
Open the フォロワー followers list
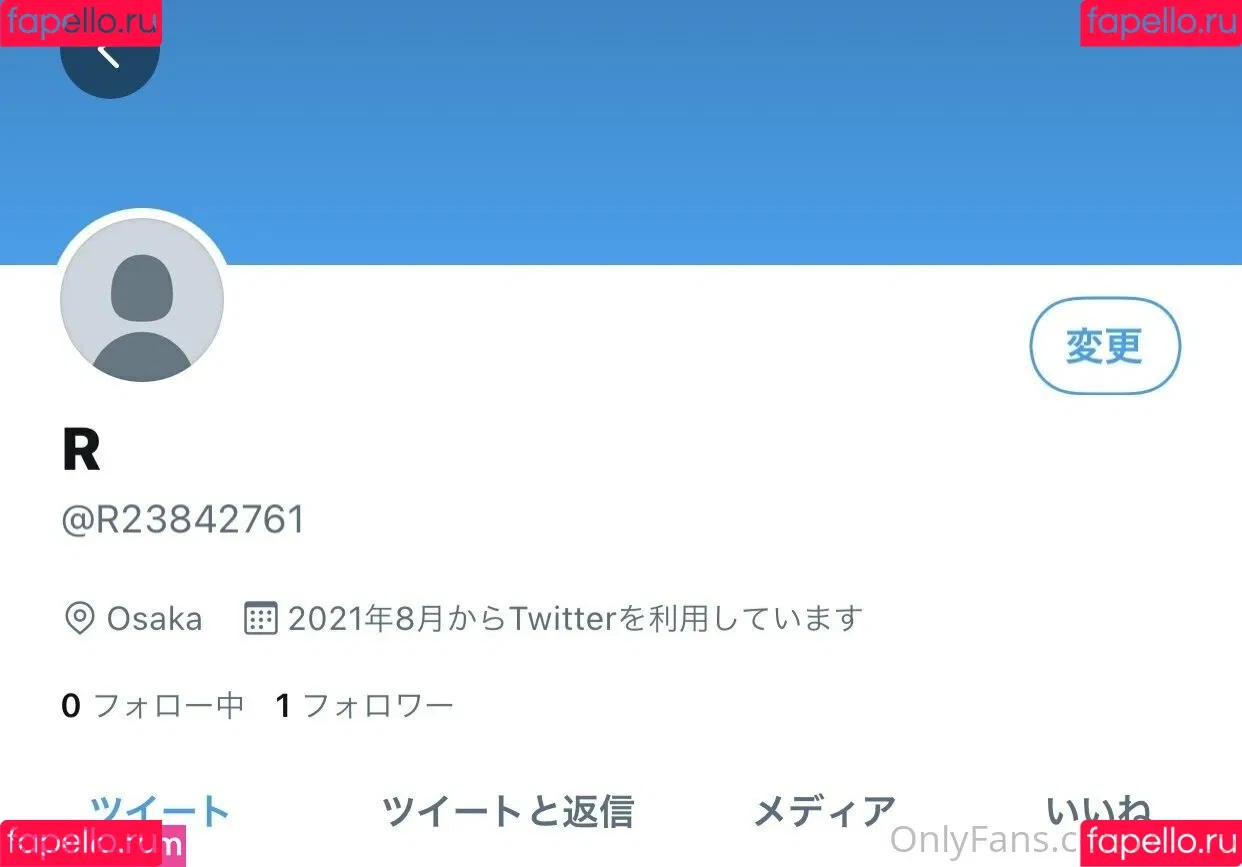(365, 706)
